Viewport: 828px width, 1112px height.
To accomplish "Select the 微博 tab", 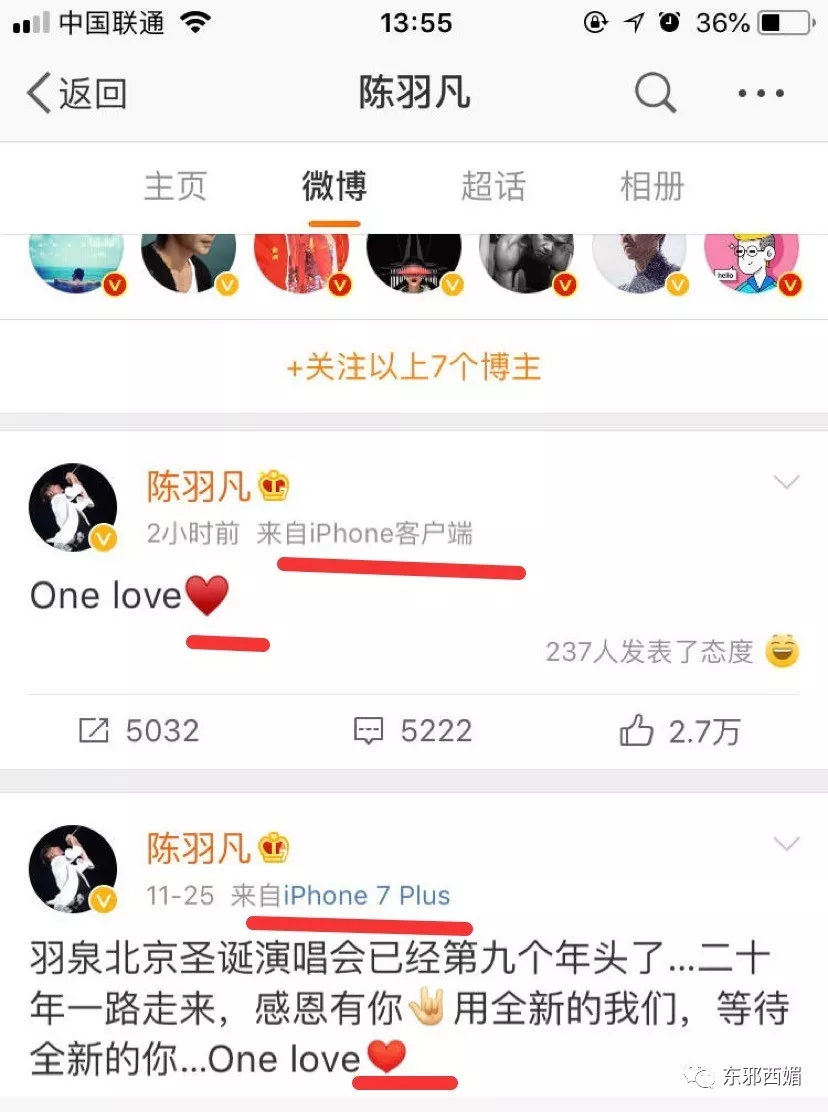I will [334, 186].
